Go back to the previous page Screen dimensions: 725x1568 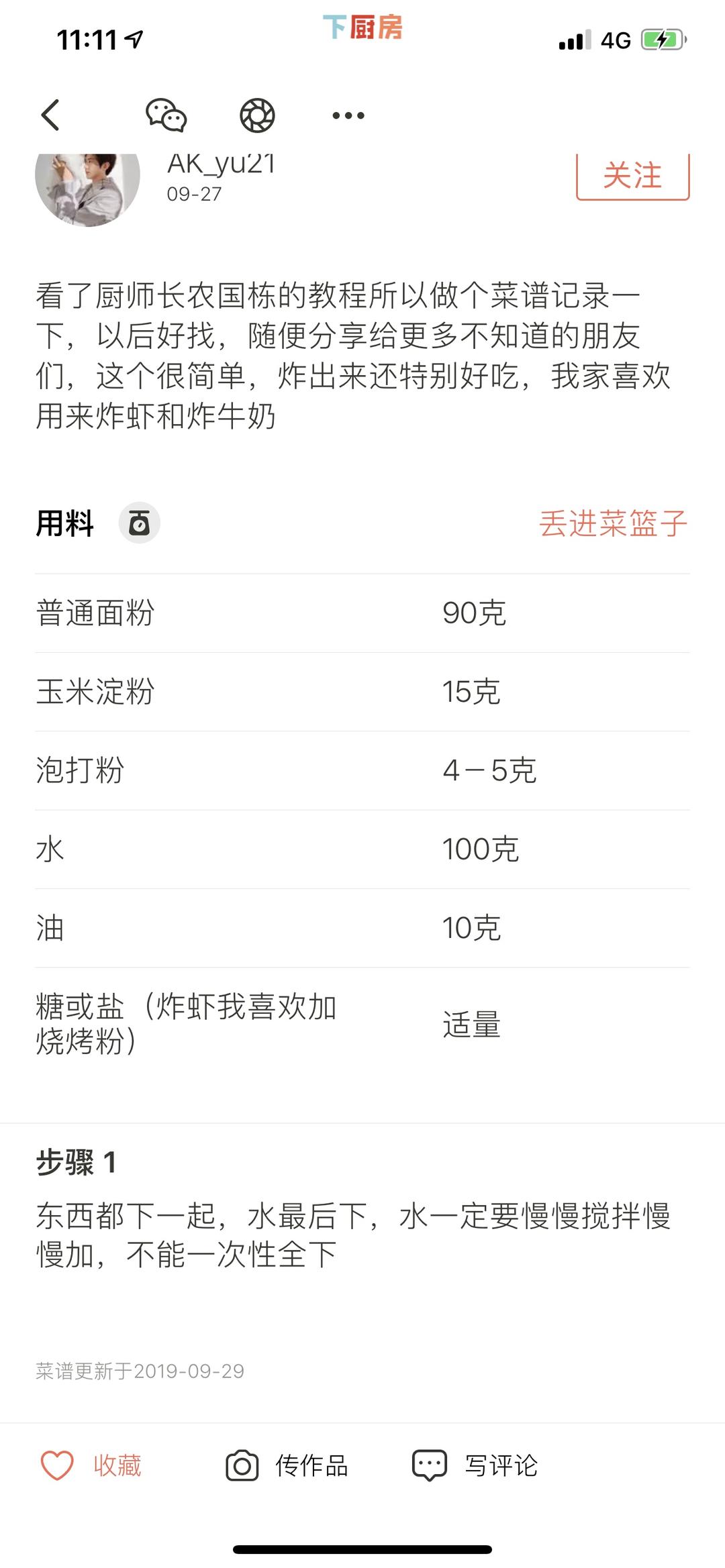(x=50, y=115)
